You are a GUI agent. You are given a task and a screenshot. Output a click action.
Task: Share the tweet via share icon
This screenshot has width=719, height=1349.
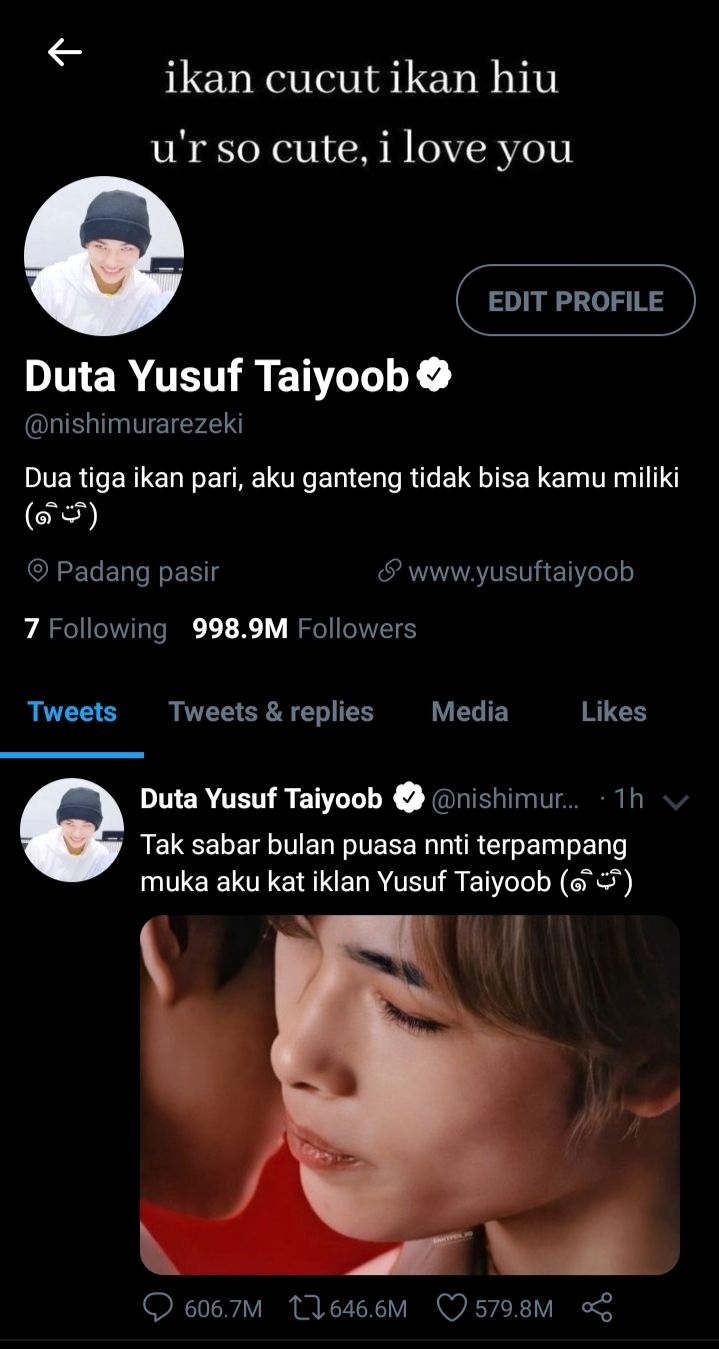click(x=597, y=1308)
